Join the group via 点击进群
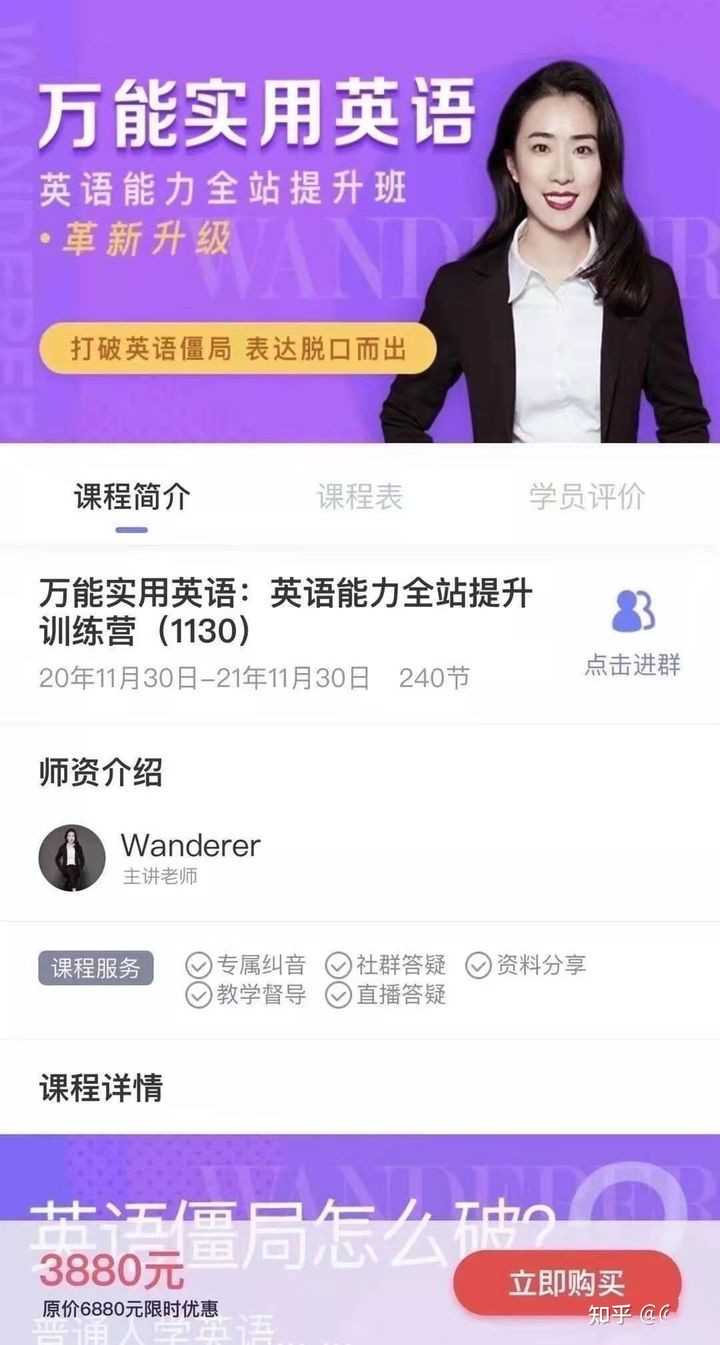Viewport: 720px width, 1345px height. tap(632, 632)
